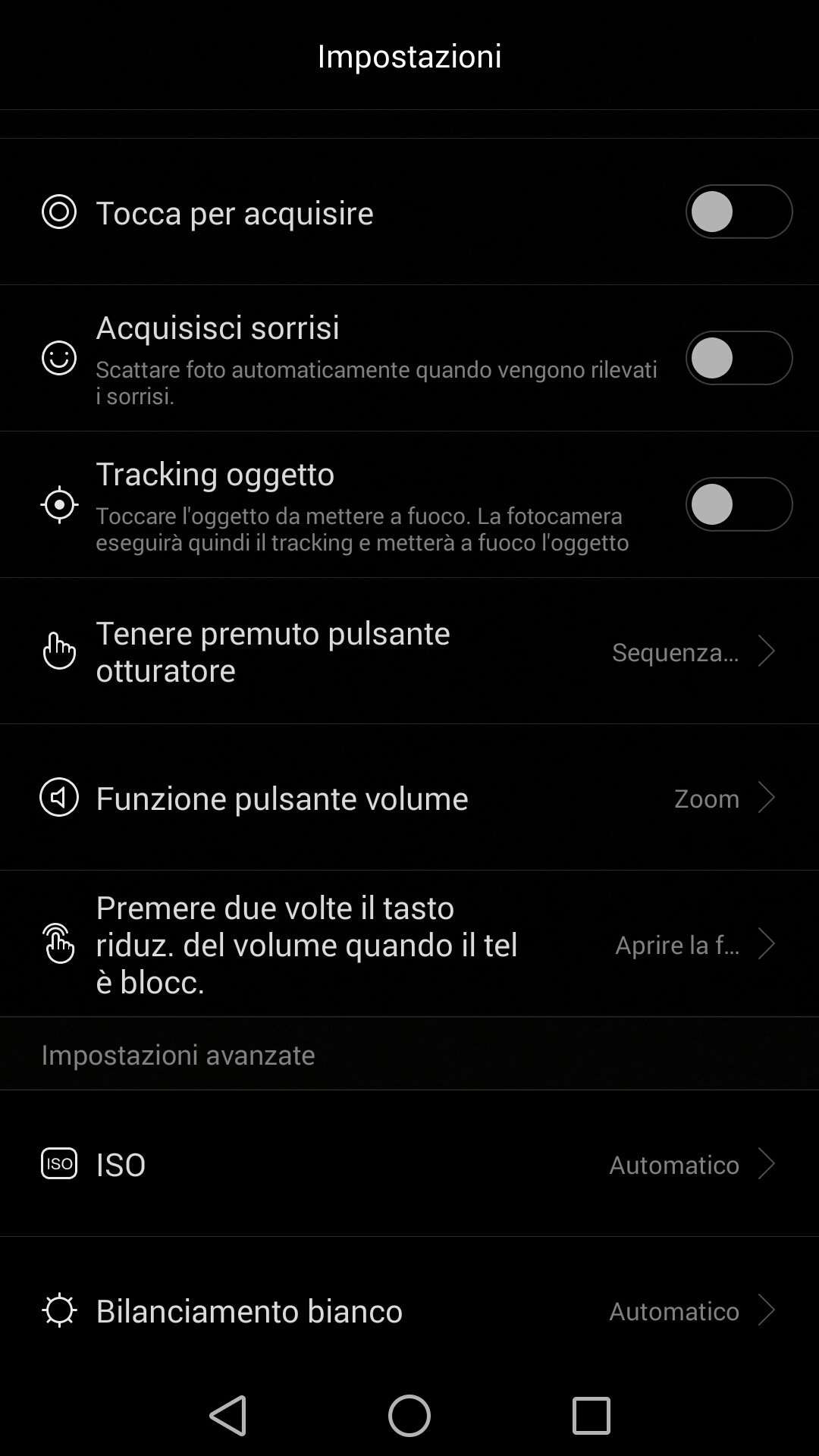The image size is (819, 1456).
Task: Open Funzione pulsante volume options
Action: click(x=409, y=798)
